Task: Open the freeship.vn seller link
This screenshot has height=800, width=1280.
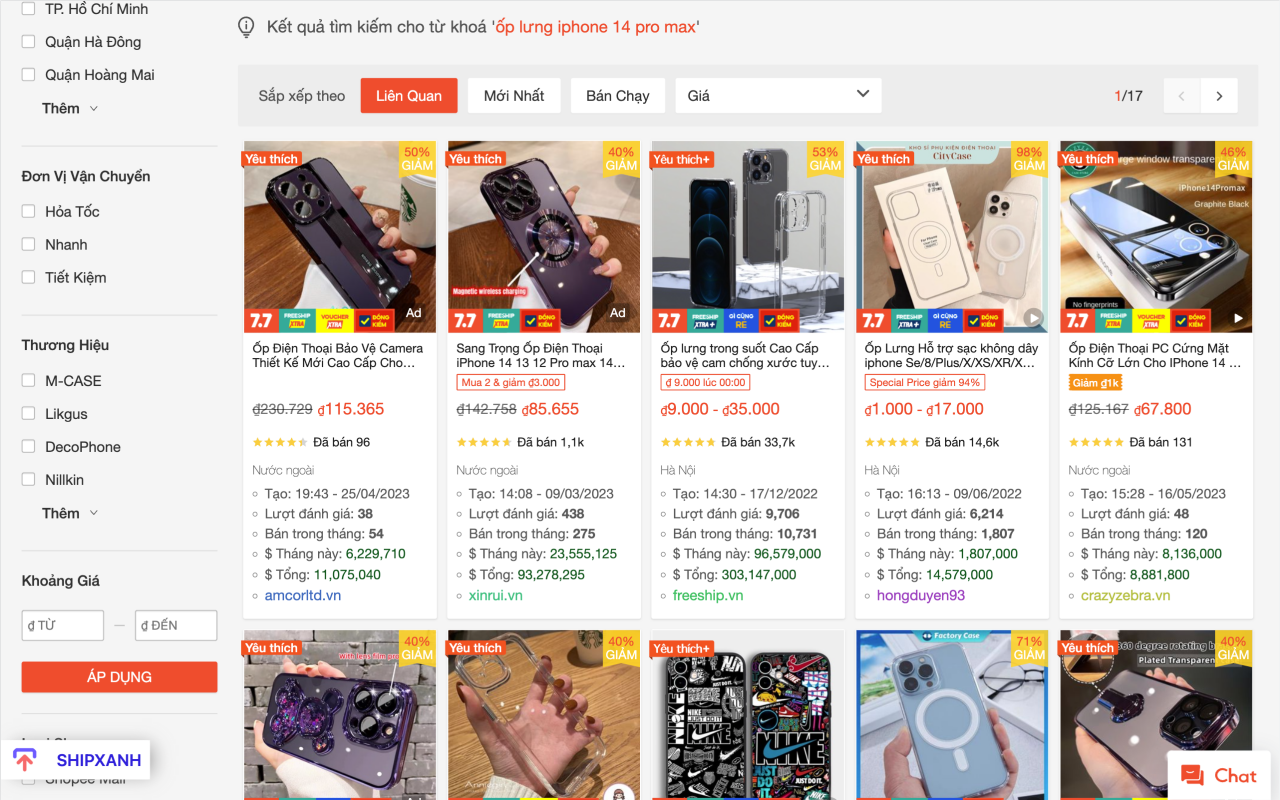Action: (708, 596)
